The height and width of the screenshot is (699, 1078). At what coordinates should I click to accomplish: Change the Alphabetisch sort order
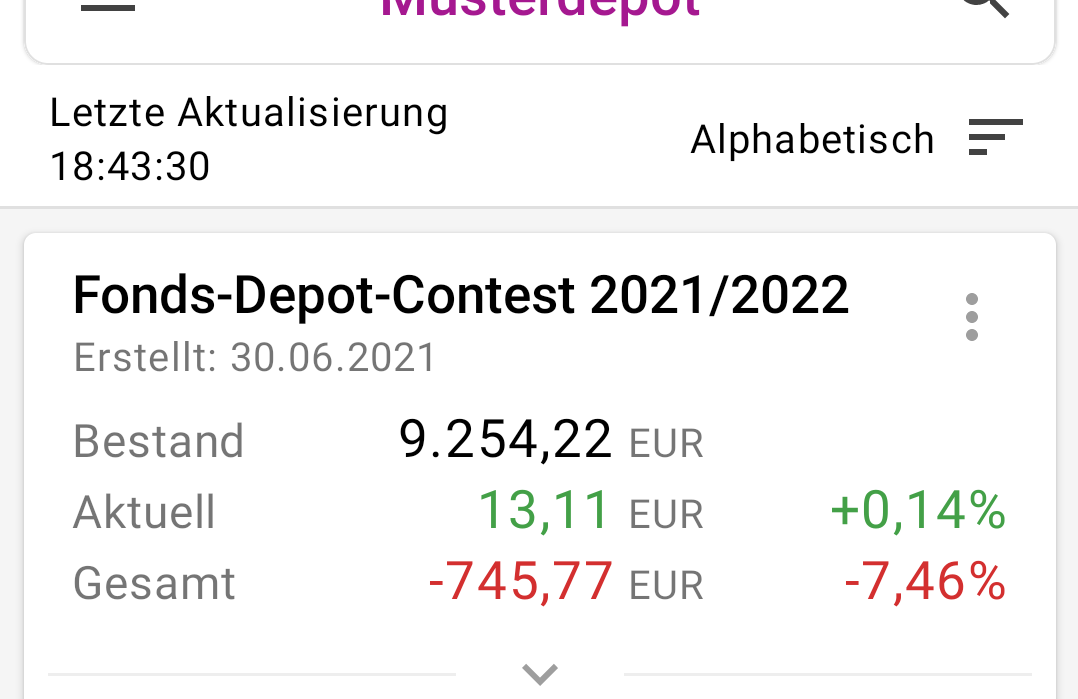click(x=995, y=138)
